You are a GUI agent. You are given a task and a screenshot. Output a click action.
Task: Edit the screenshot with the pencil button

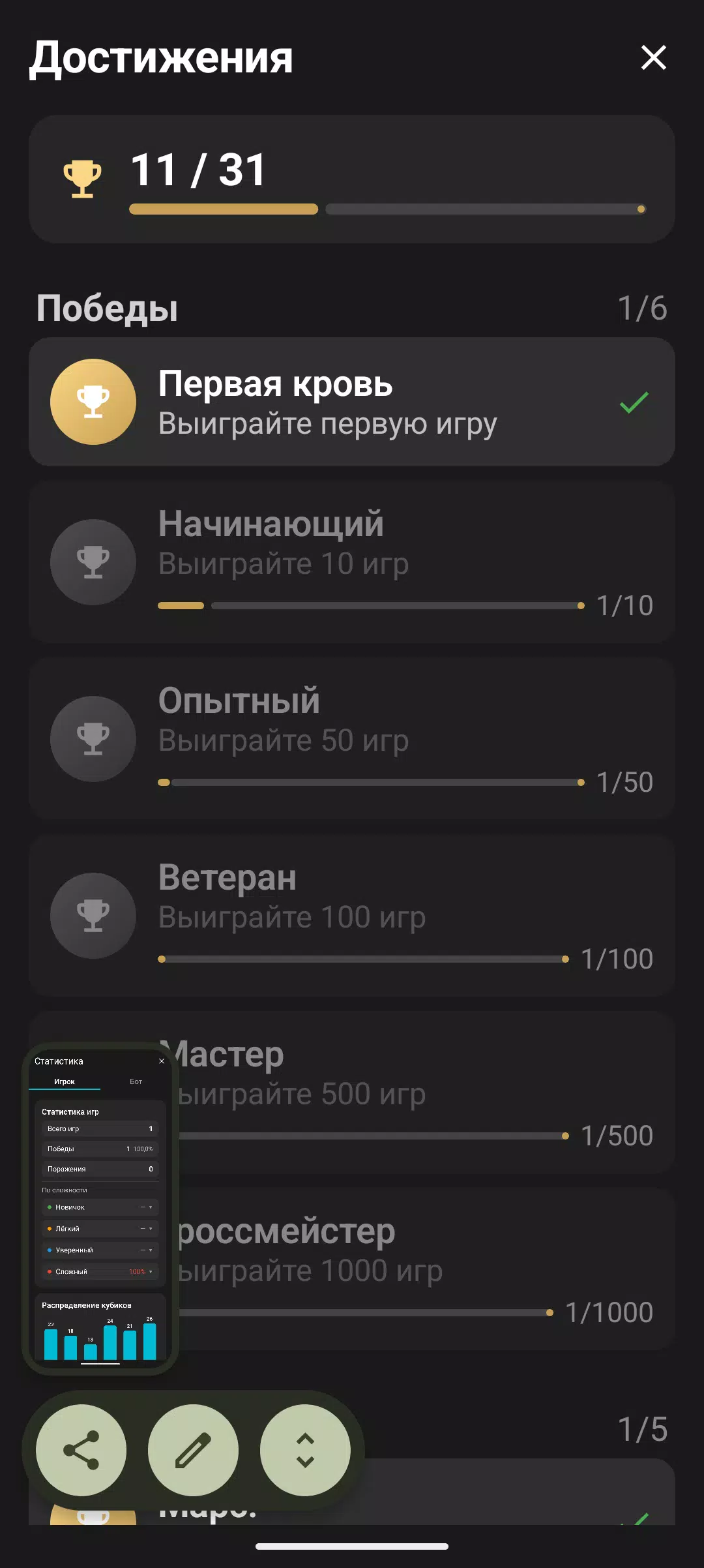(x=193, y=1450)
